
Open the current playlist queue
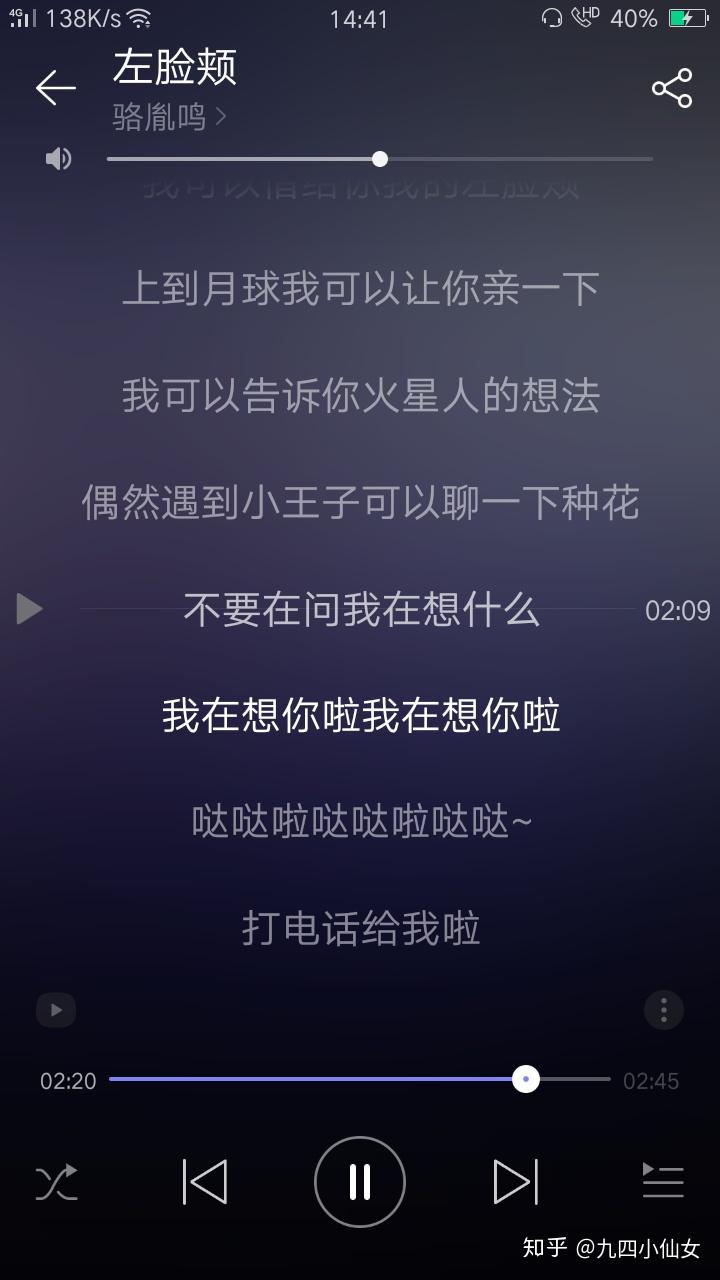pos(663,1181)
